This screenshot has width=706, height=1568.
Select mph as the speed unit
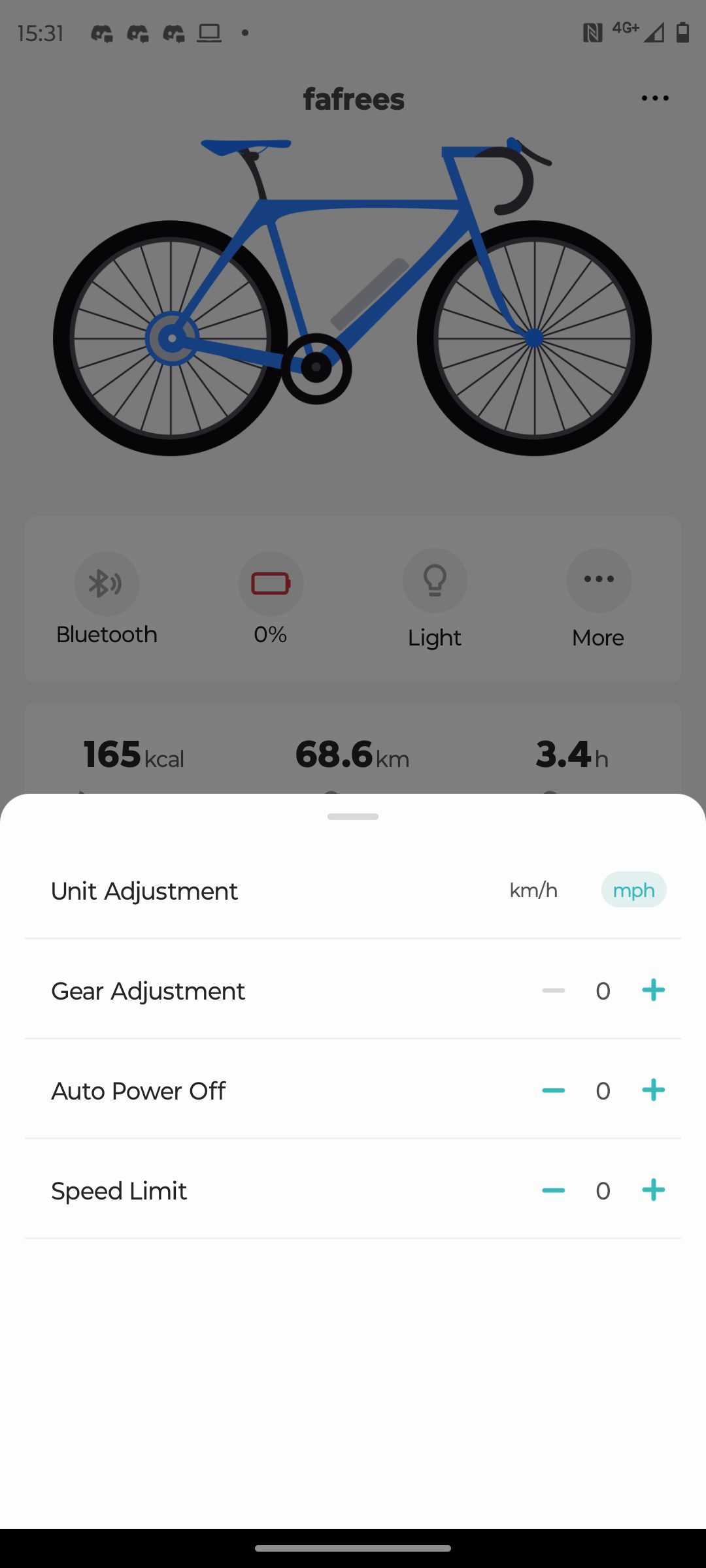click(x=633, y=890)
